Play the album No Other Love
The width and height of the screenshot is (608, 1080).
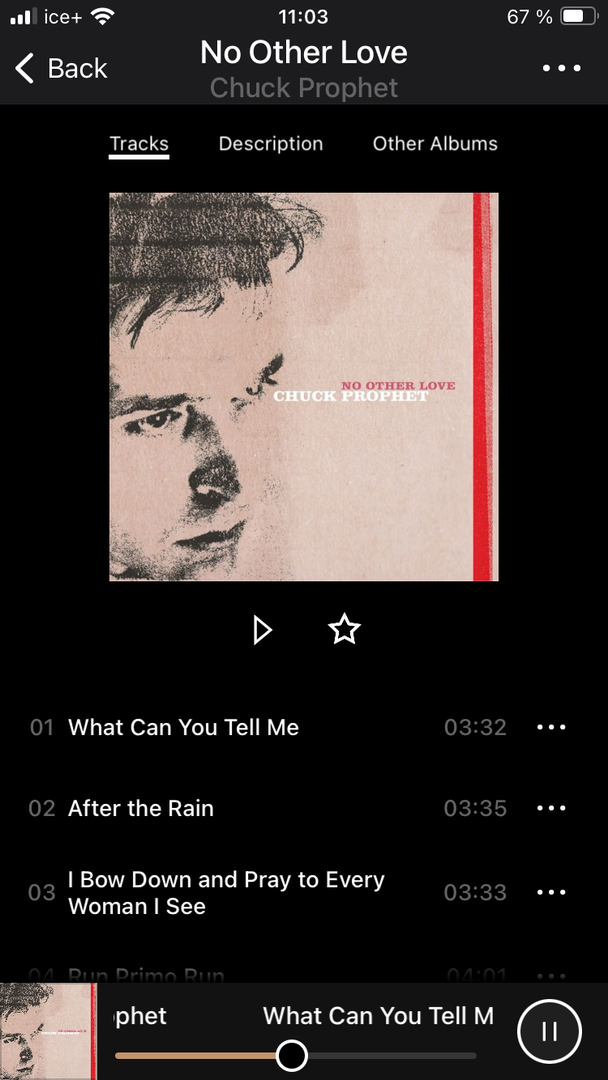coord(262,630)
